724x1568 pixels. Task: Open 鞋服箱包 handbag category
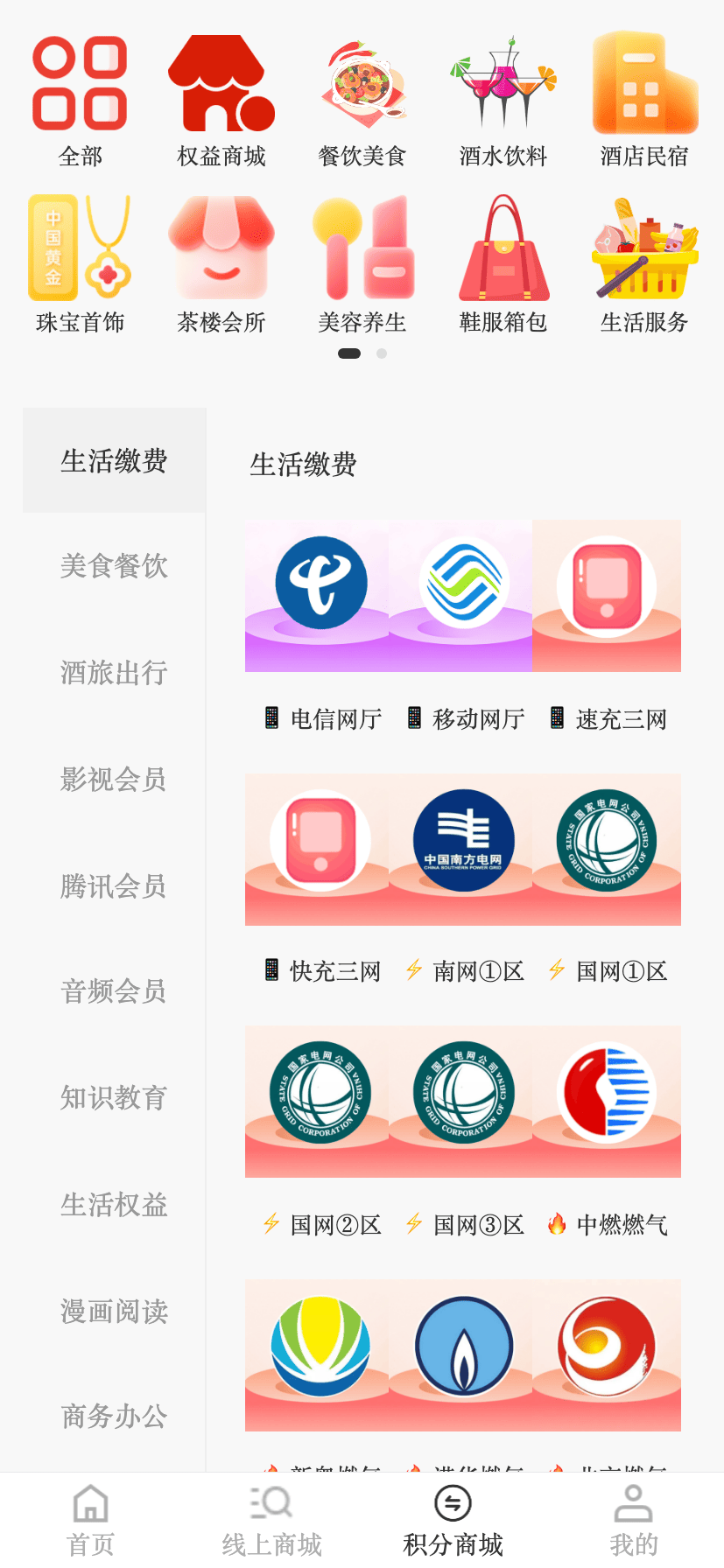pos(503,248)
